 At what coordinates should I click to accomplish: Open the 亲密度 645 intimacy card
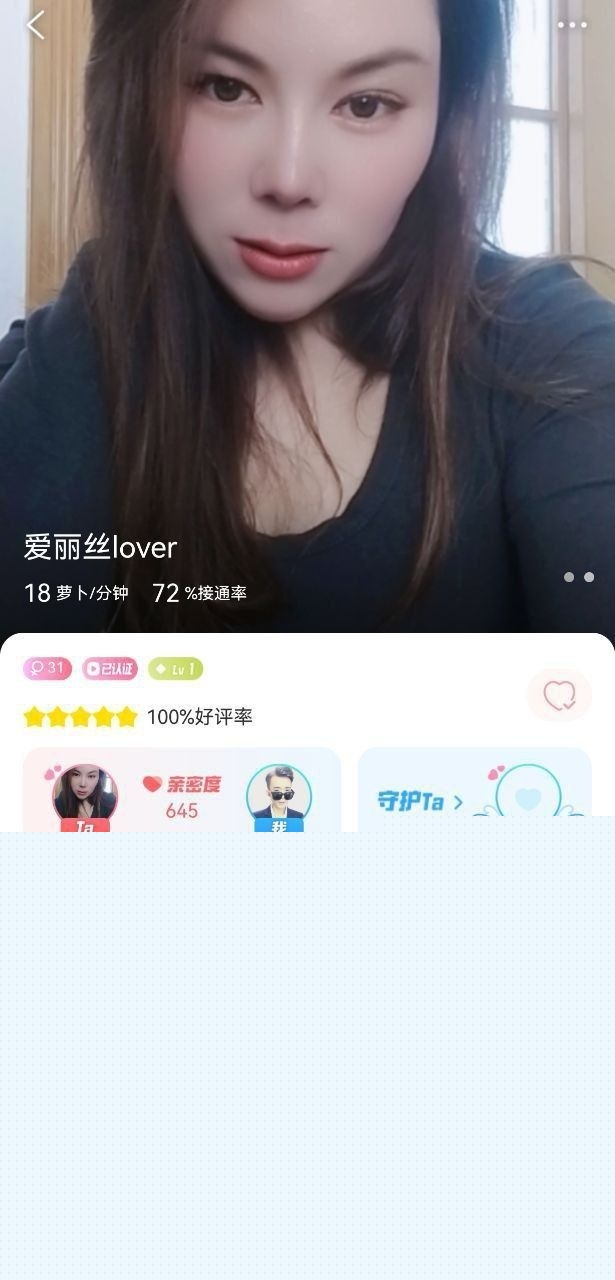point(182,790)
